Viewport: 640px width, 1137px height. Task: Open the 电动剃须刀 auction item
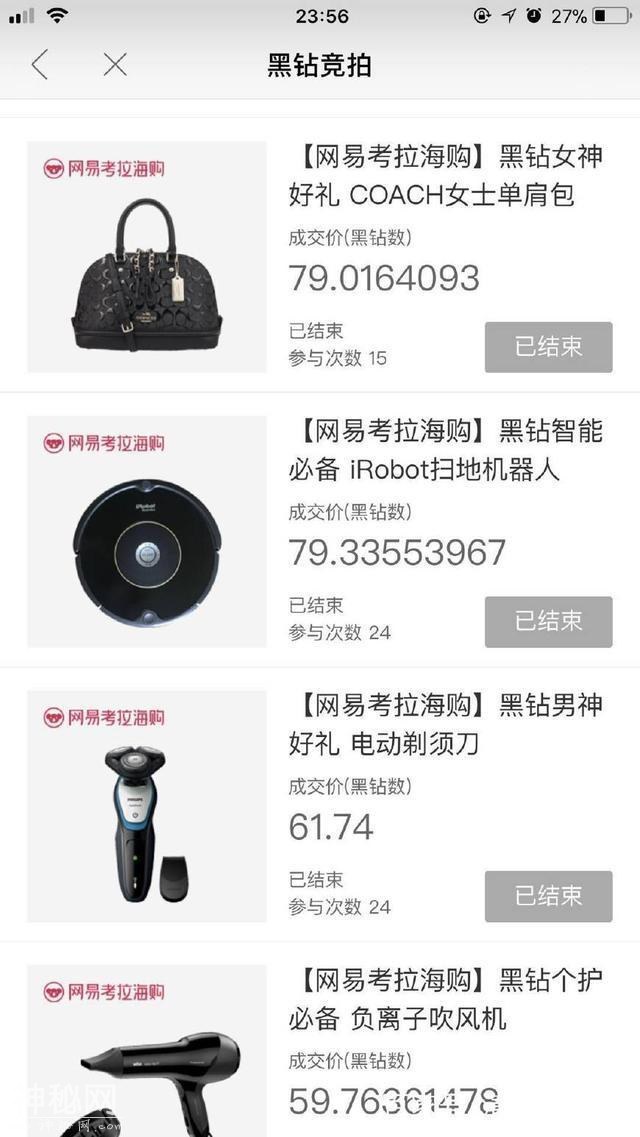(446, 724)
